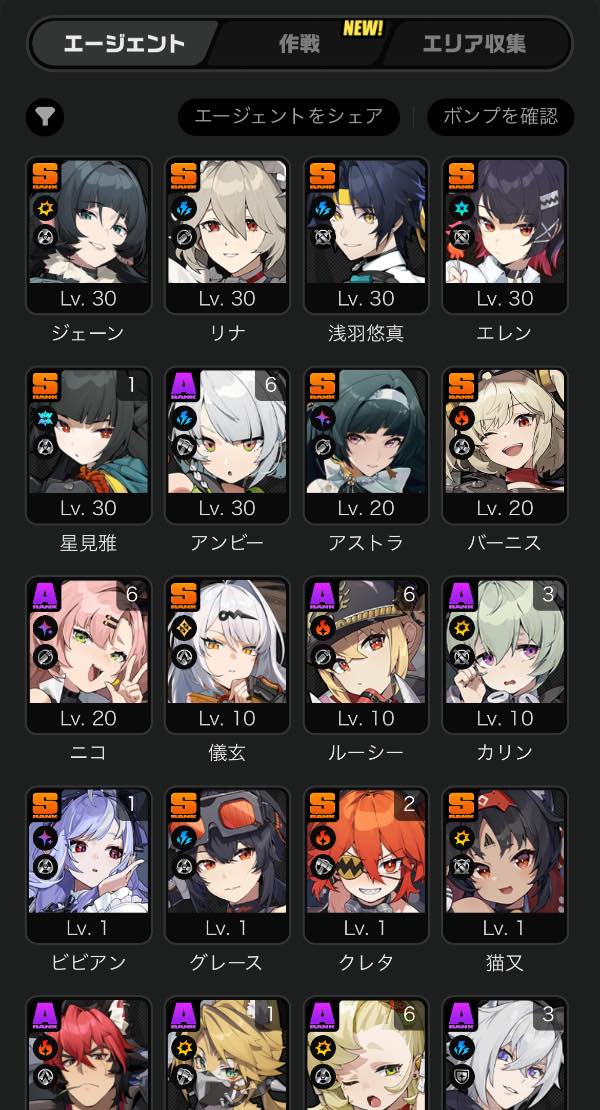This screenshot has width=600, height=1110.
Task: Select agent バーニス
Action: (504, 445)
